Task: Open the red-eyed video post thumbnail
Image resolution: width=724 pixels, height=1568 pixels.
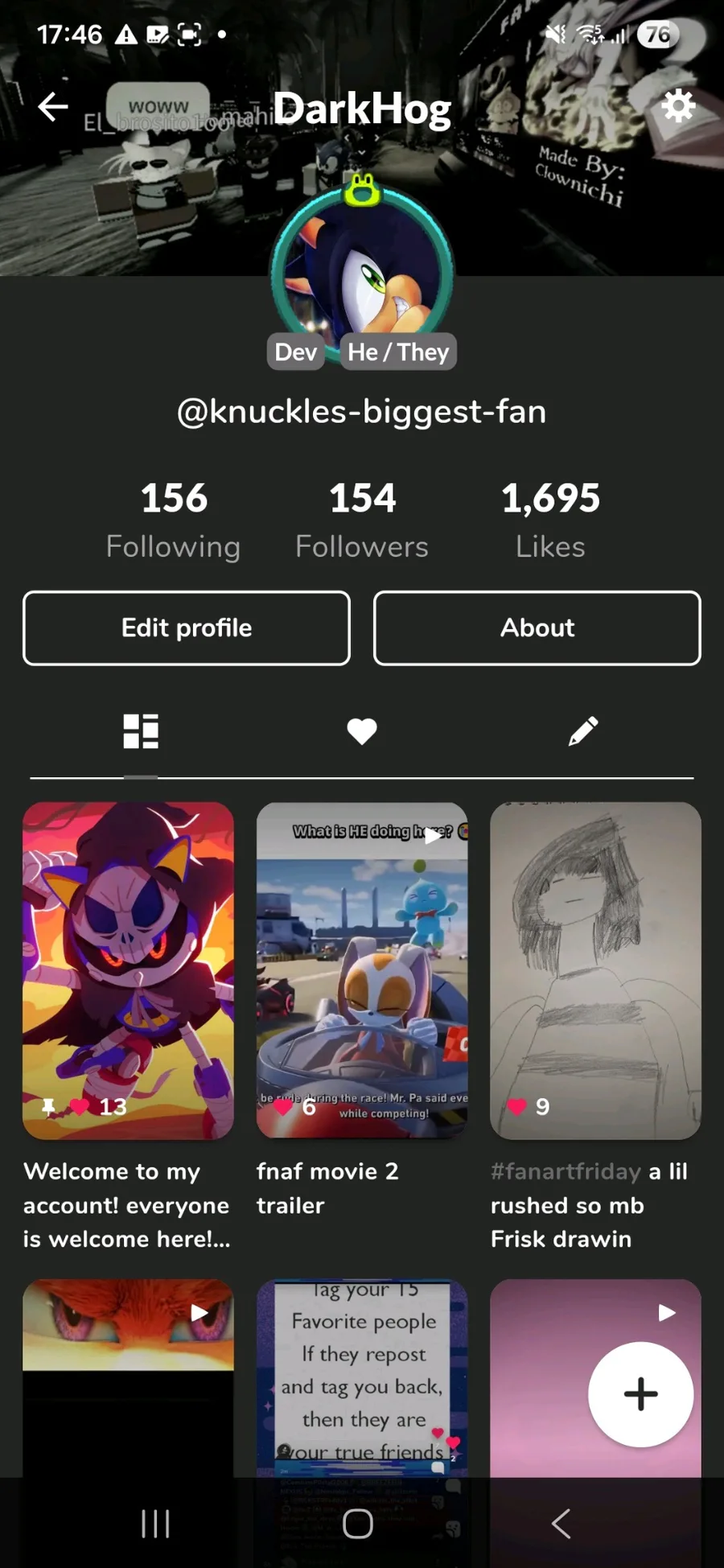Action: click(x=129, y=1376)
